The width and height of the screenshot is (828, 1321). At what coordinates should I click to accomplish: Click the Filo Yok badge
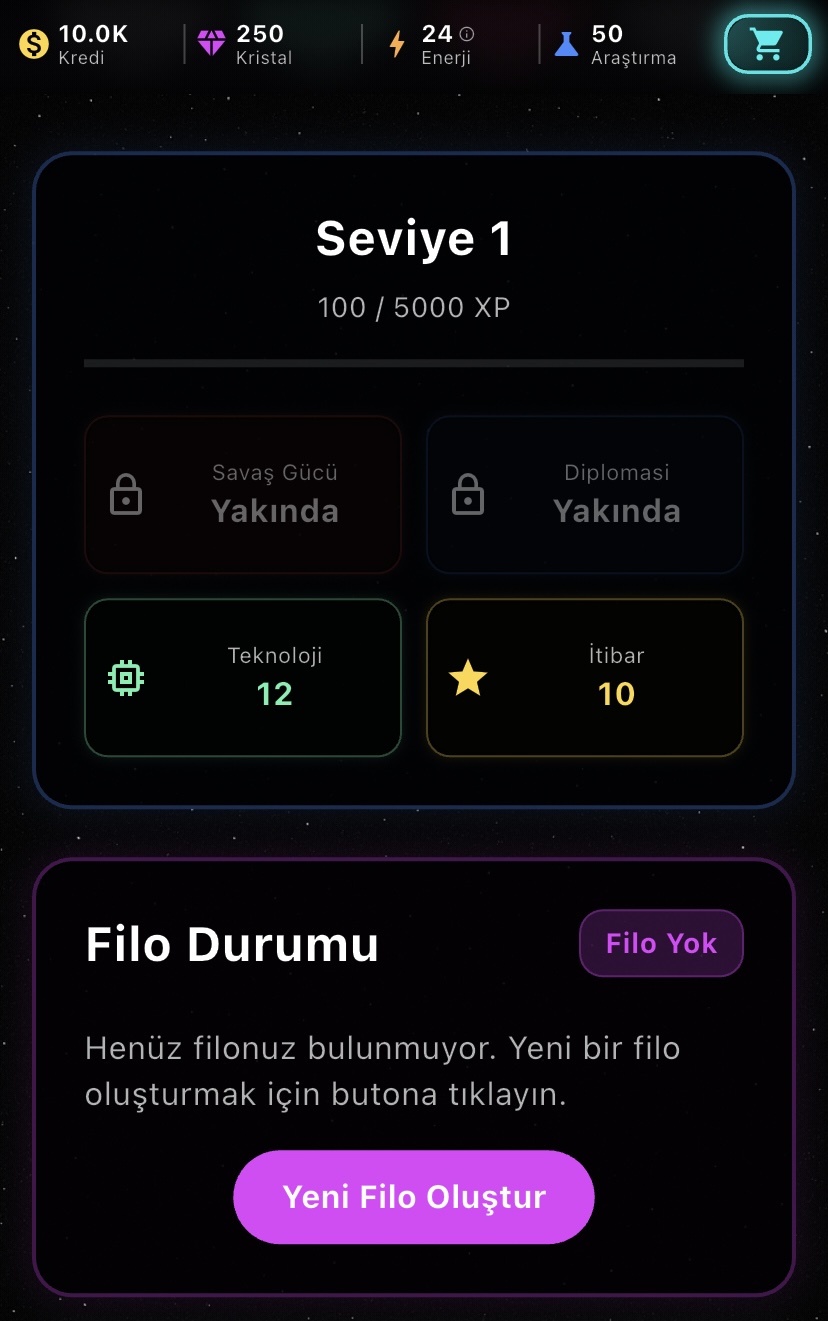[x=661, y=942]
